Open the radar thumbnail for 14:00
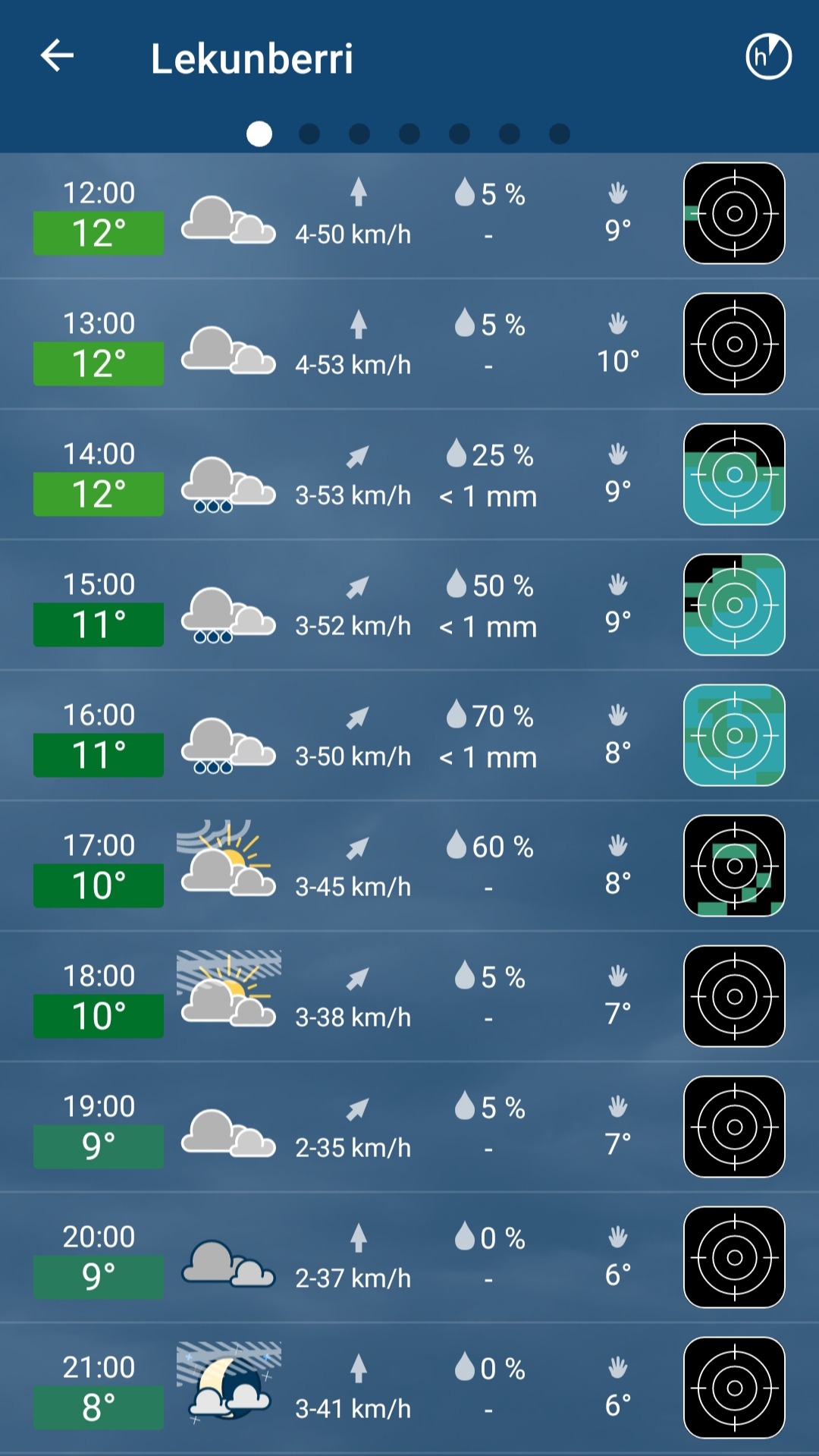Image resolution: width=819 pixels, height=1456 pixels. click(x=734, y=474)
